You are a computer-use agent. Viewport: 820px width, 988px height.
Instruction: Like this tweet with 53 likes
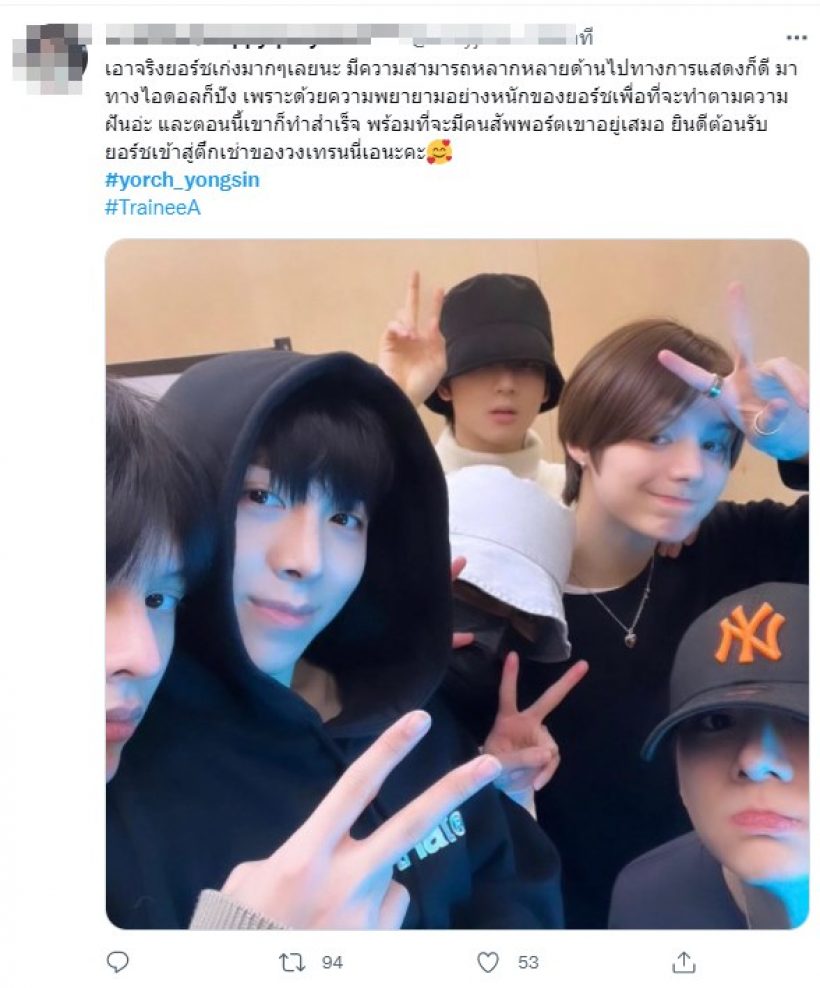(488, 962)
